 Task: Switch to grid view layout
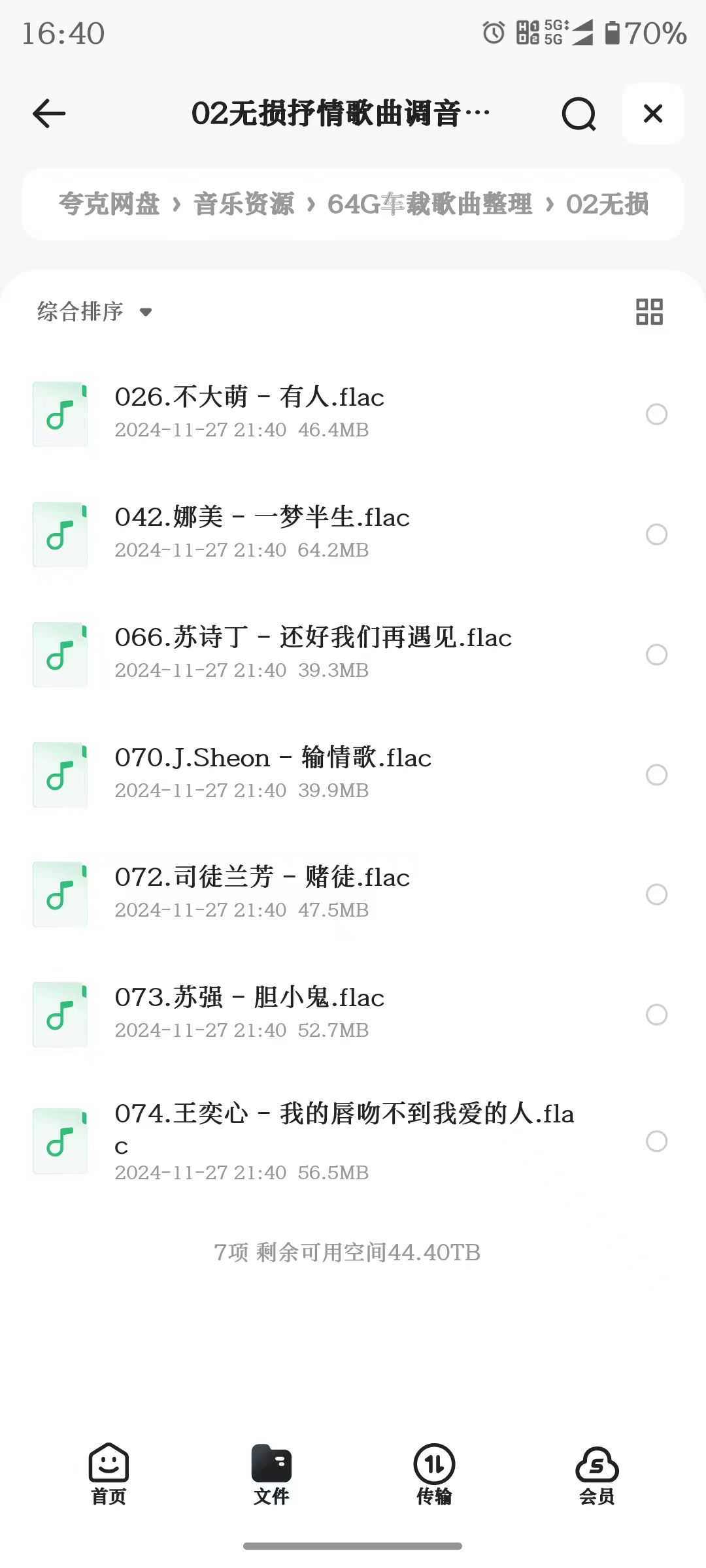[x=649, y=312]
